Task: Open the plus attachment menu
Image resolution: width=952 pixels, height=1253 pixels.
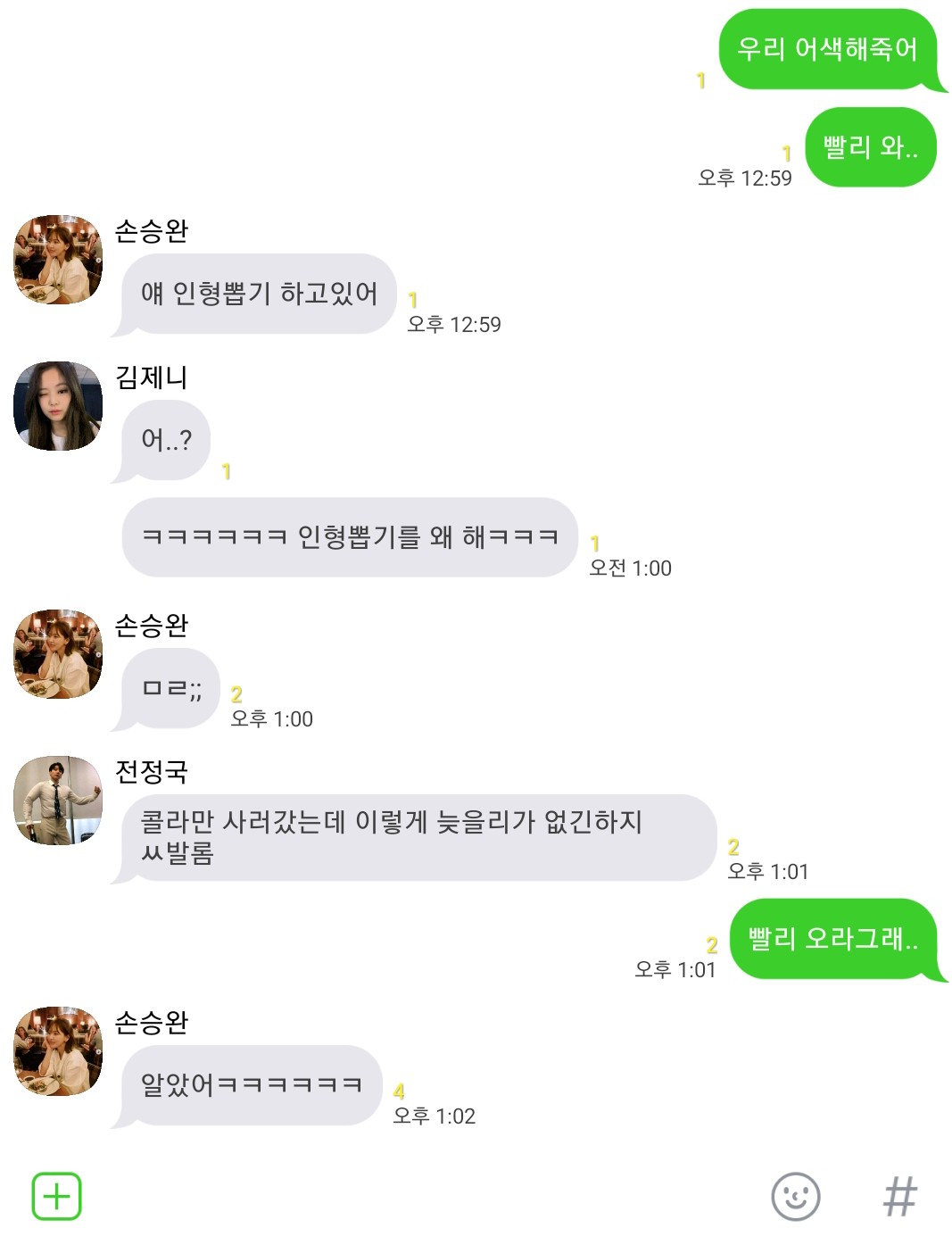Action: coord(57,1196)
